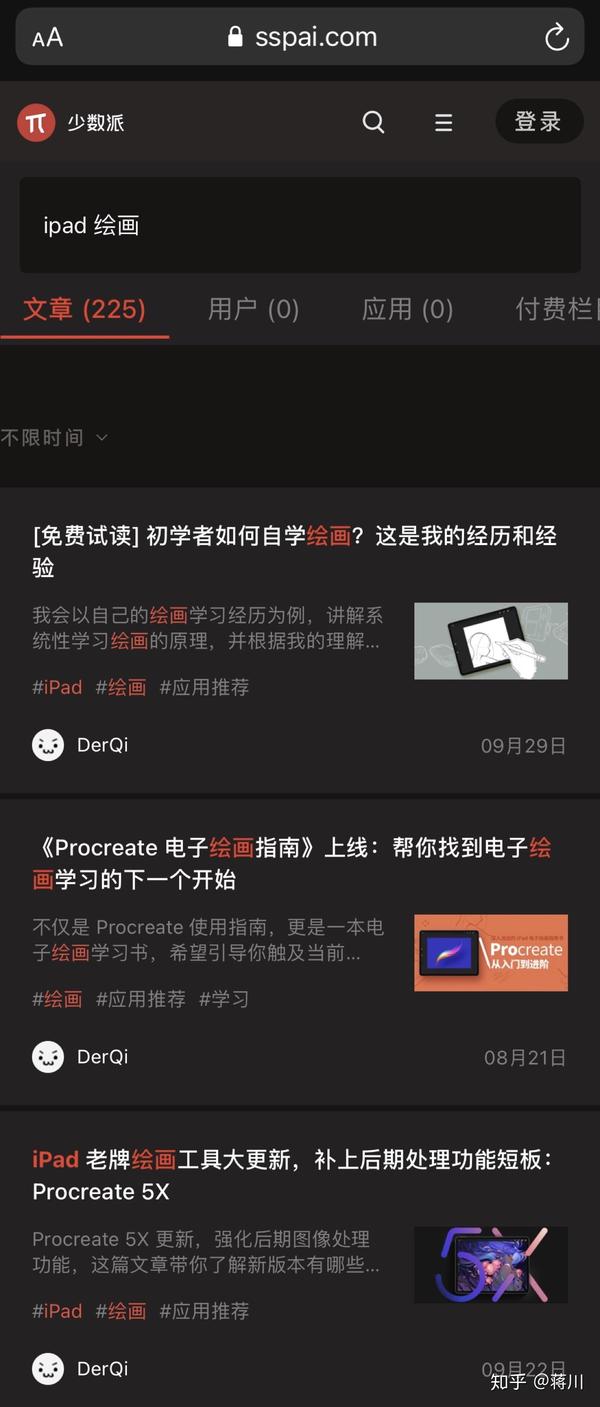Reload the page in Safari
The image size is (600, 1407).
[556, 38]
